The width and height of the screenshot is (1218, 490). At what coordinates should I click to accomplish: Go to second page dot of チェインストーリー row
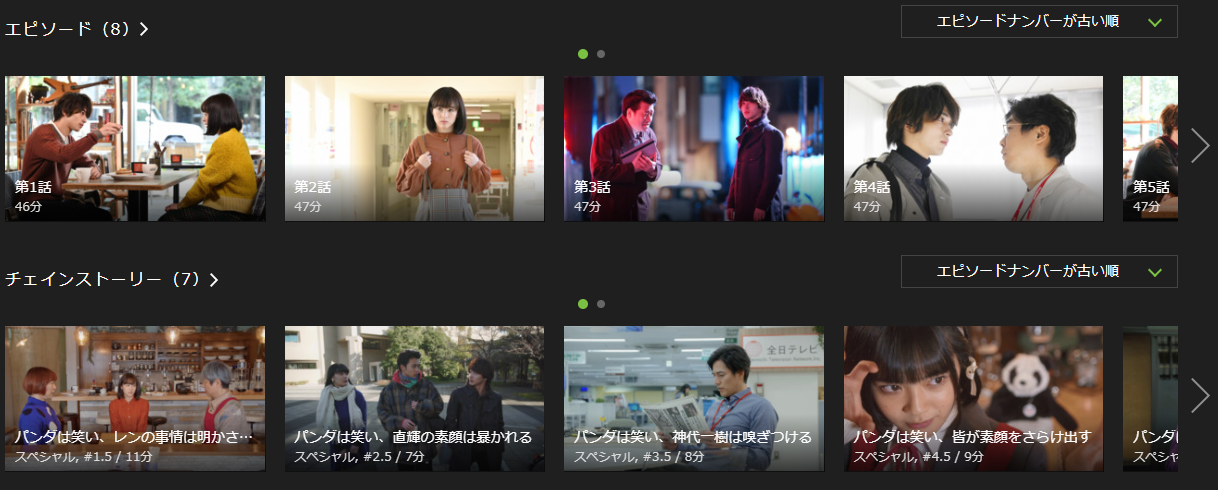(600, 304)
